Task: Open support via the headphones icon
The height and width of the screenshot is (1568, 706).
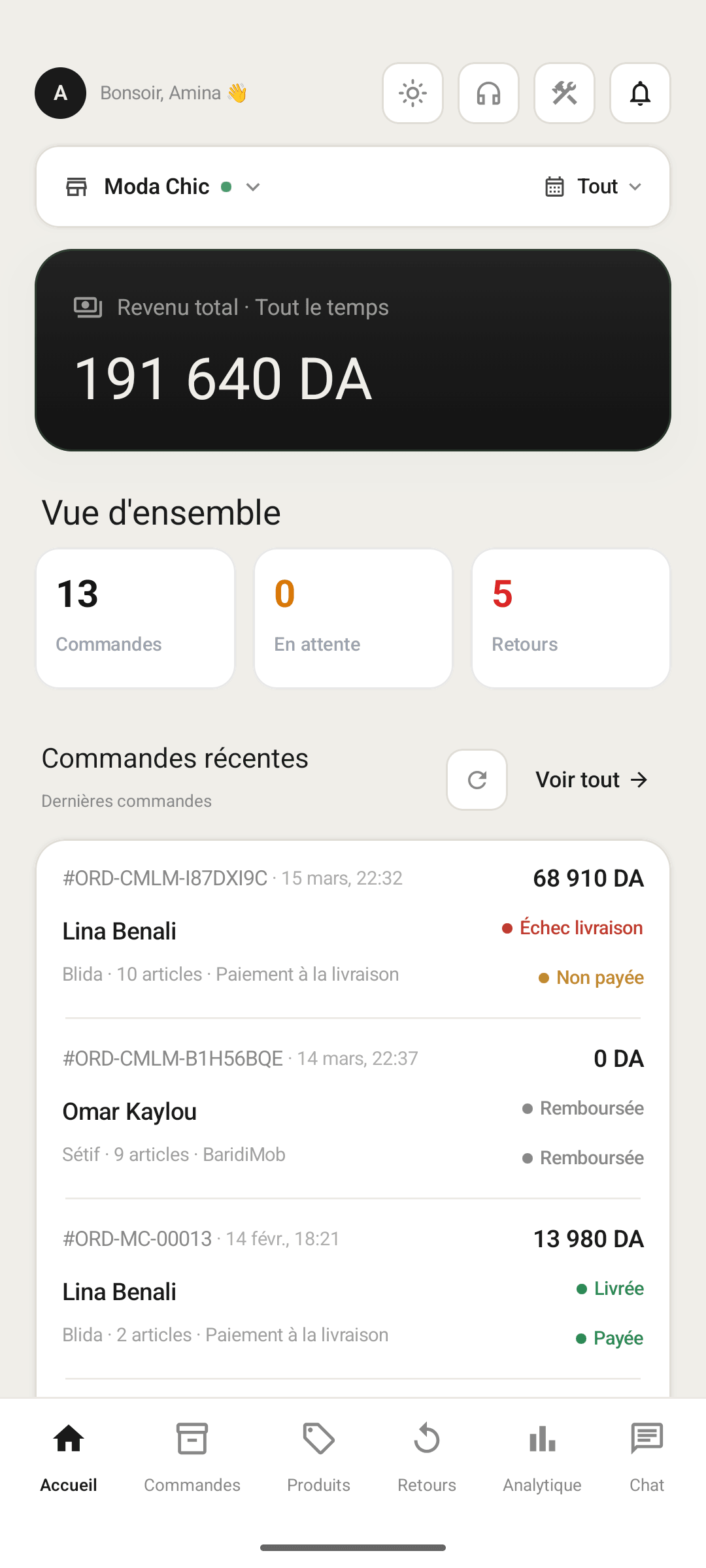Action: click(488, 93)
